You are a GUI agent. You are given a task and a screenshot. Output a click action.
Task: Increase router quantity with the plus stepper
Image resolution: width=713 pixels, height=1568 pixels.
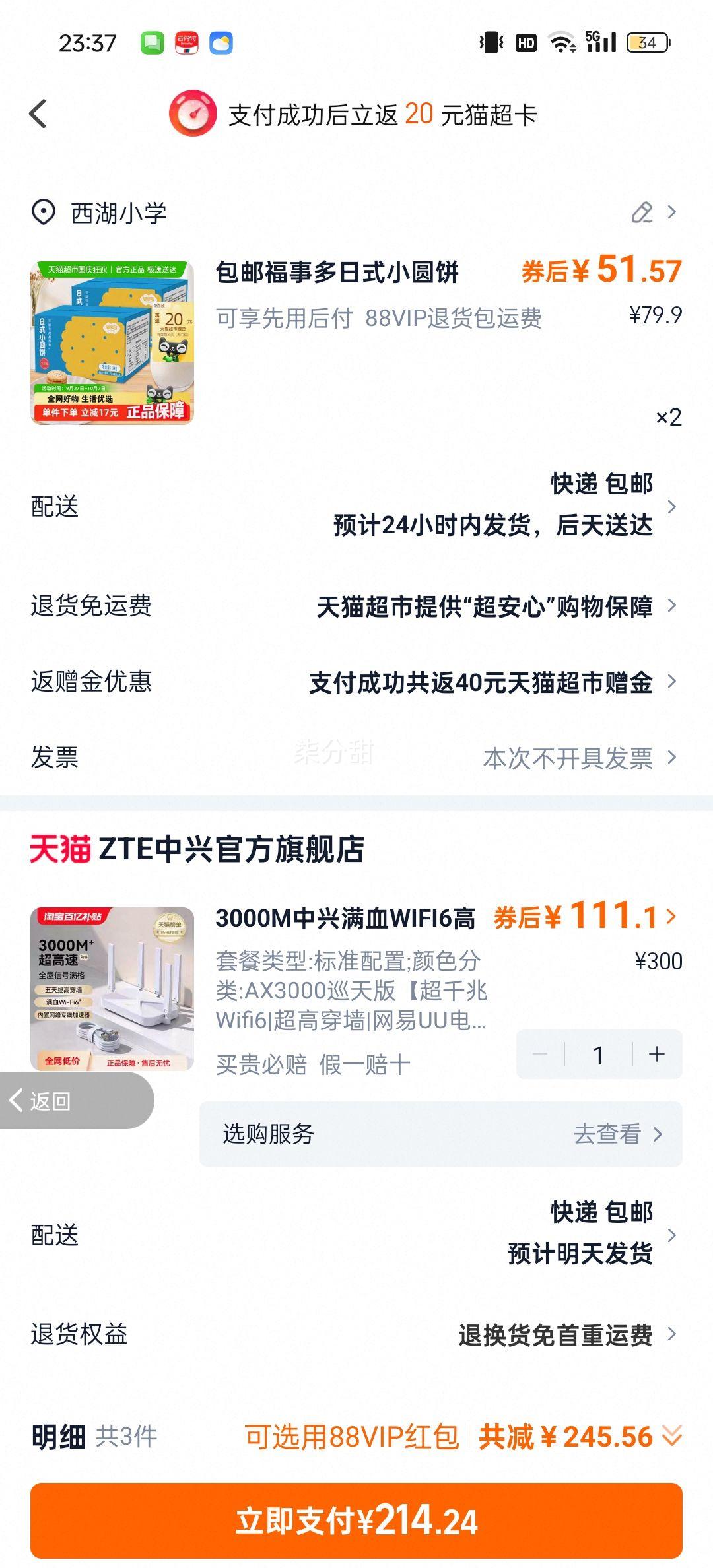[658, 1053]
